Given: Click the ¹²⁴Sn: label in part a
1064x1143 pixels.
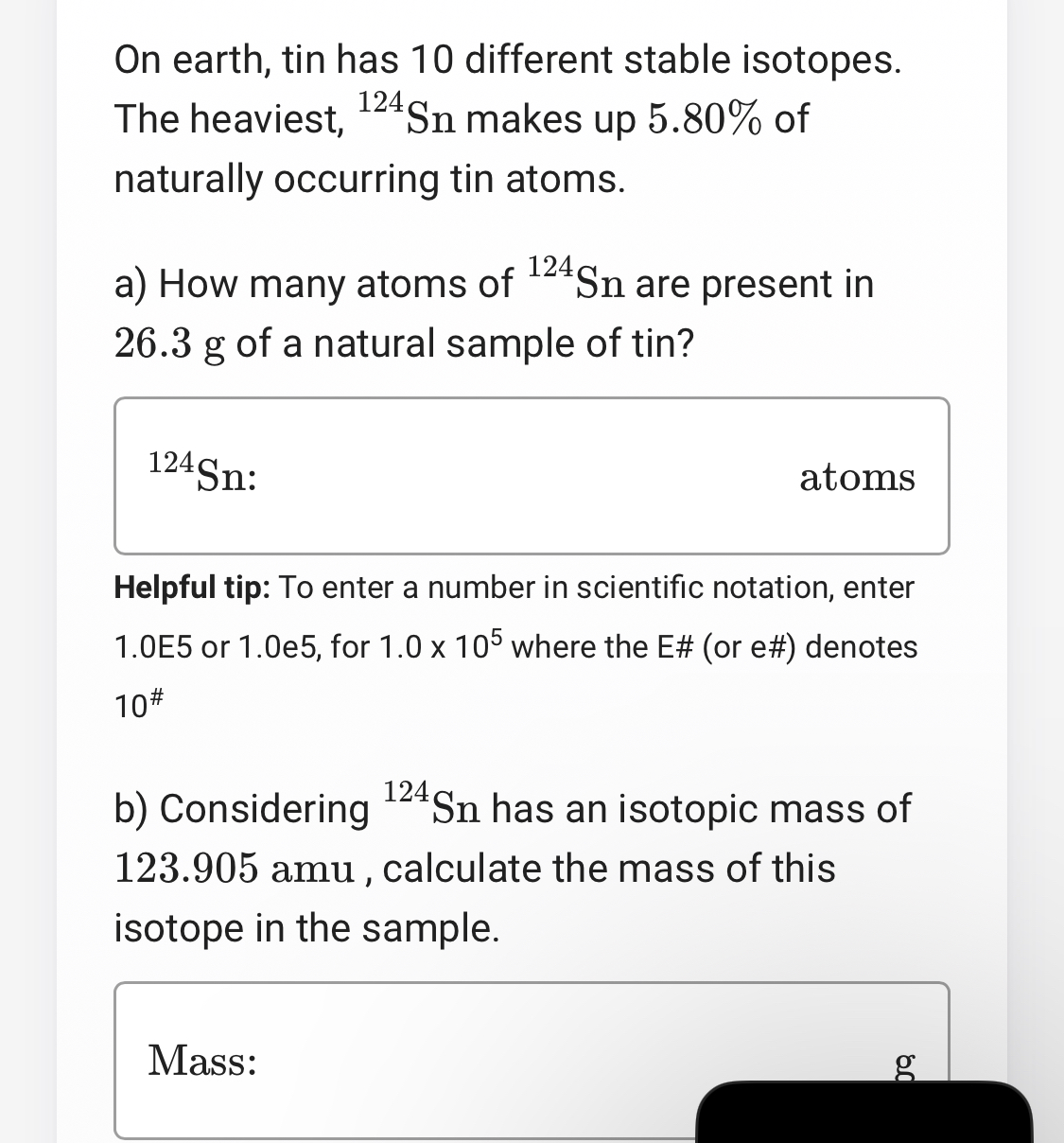Looking at the screenshot, I should (x=201, y=473).
